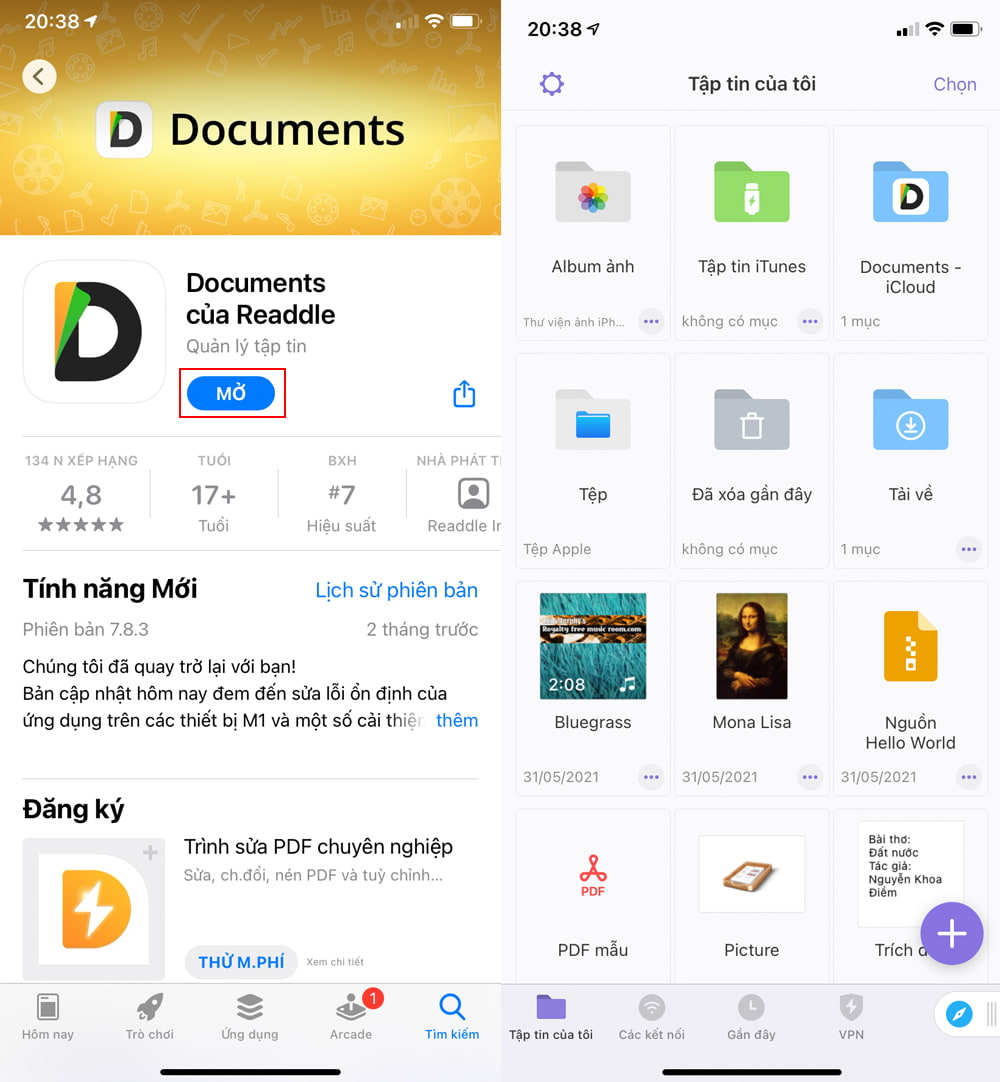Tap the THỬ M.PHÍ trial button
The image size is (1000, 1082).
coord(241,962)
